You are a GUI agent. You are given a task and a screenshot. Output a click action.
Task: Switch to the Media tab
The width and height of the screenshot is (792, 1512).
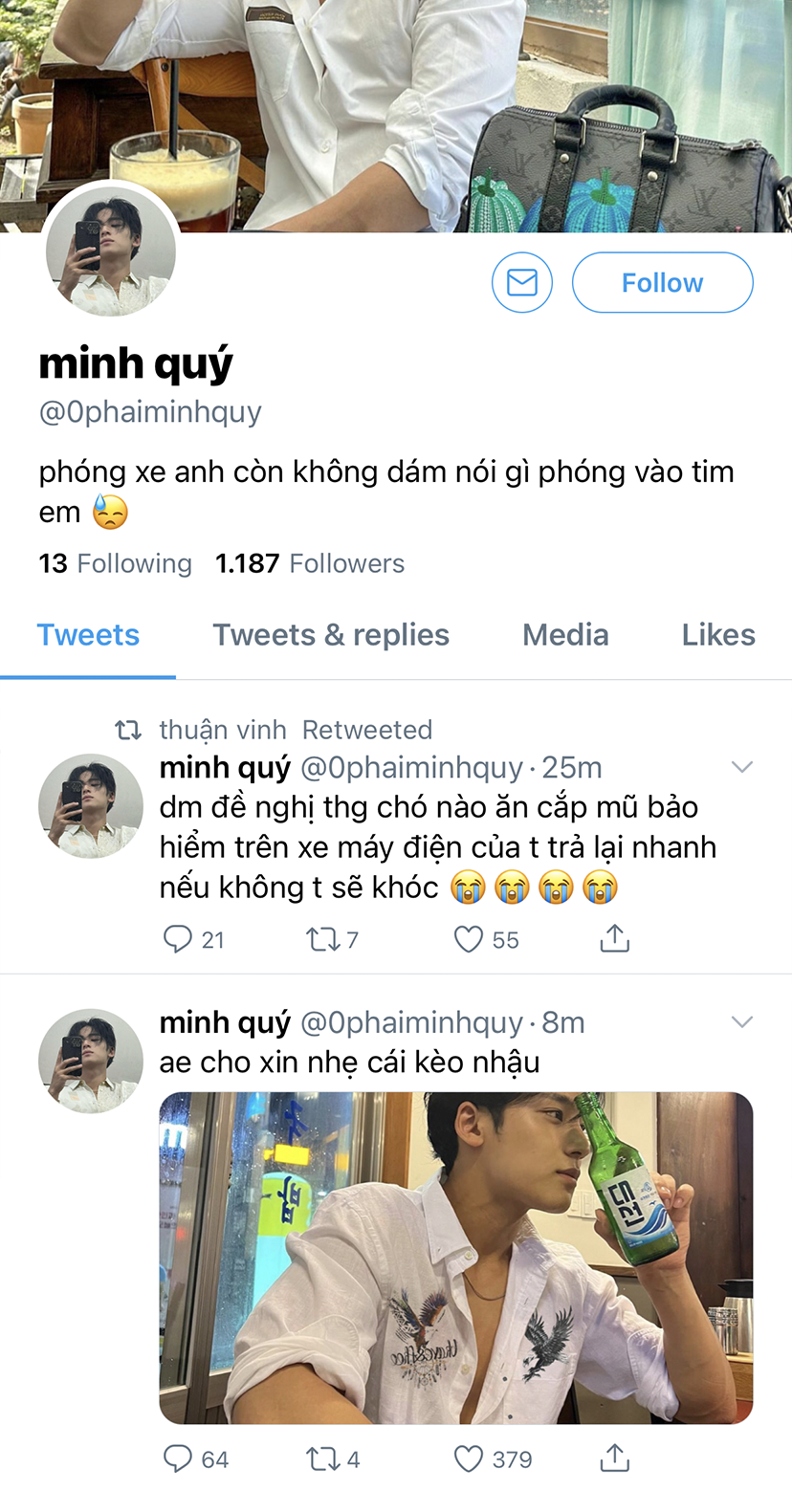point(565,635)
